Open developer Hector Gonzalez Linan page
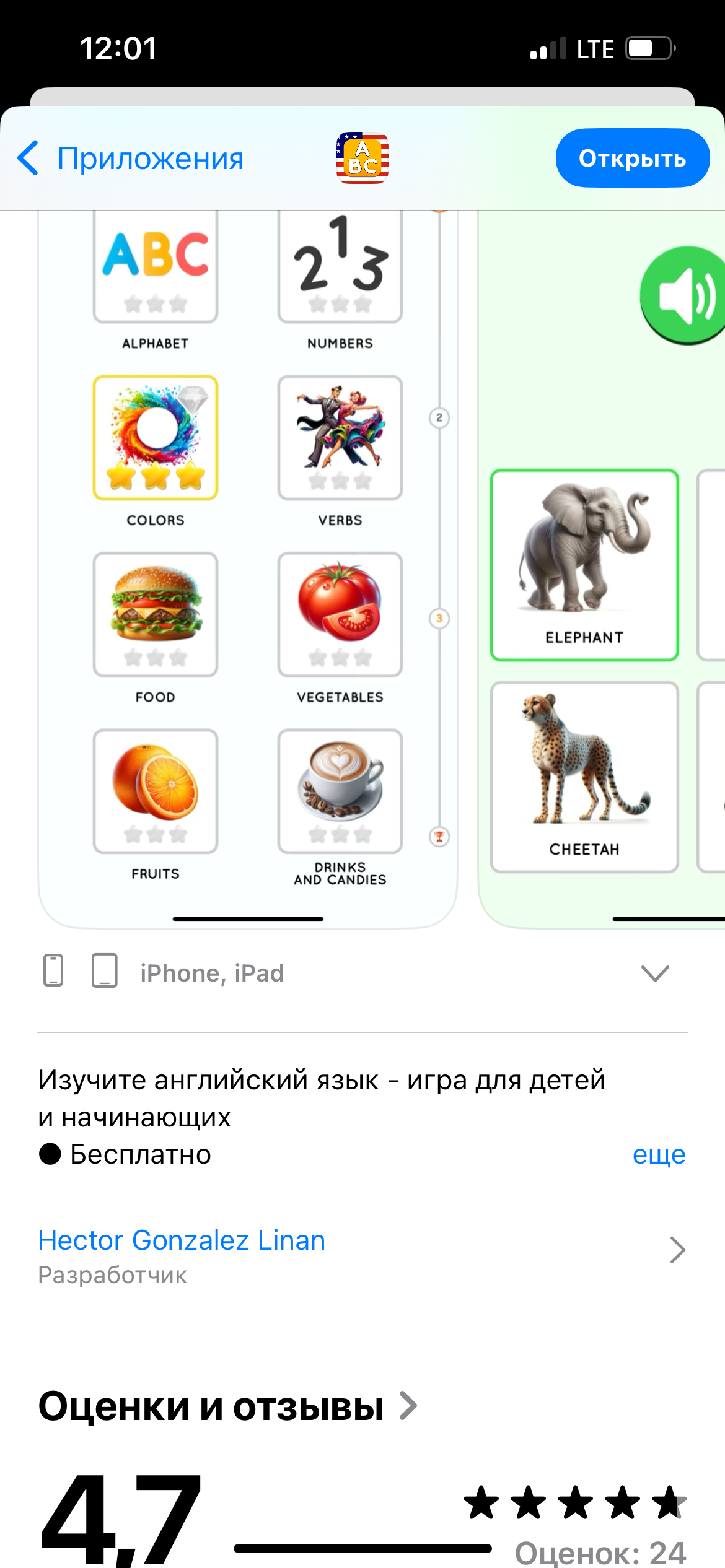The width and height of the screenshot is (725, 1568). click(x=362, y=1252)
